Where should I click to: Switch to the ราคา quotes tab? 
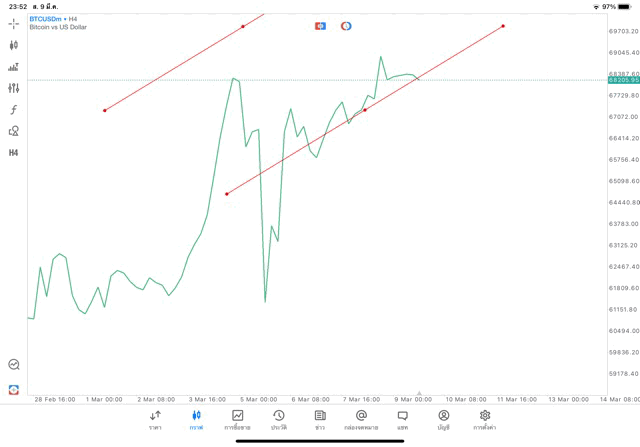coord(155,419)
